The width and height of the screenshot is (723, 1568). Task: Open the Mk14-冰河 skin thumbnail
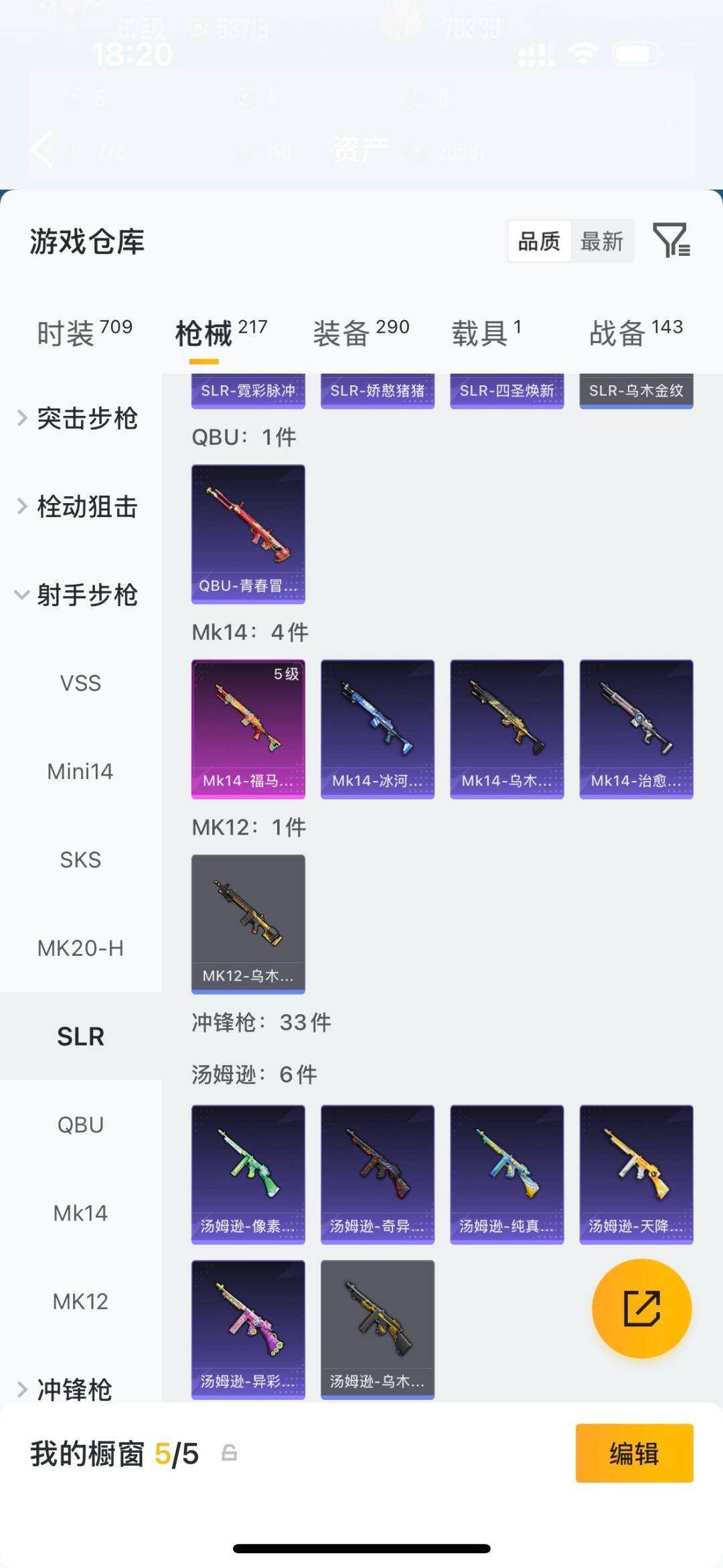point(377,727)
